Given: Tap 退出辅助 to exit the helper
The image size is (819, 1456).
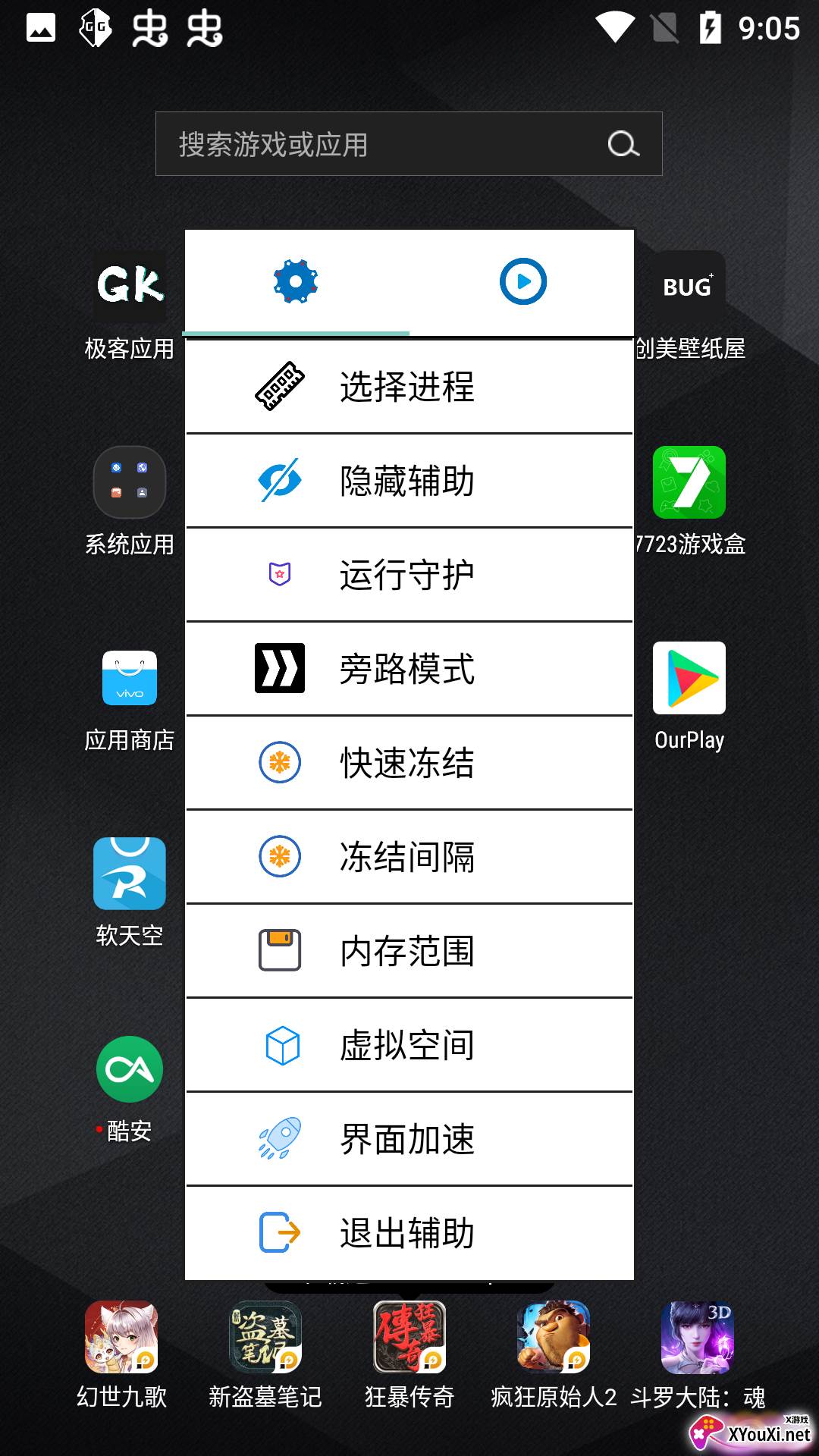Looking at the screenshot, I should pos(409,1233).
